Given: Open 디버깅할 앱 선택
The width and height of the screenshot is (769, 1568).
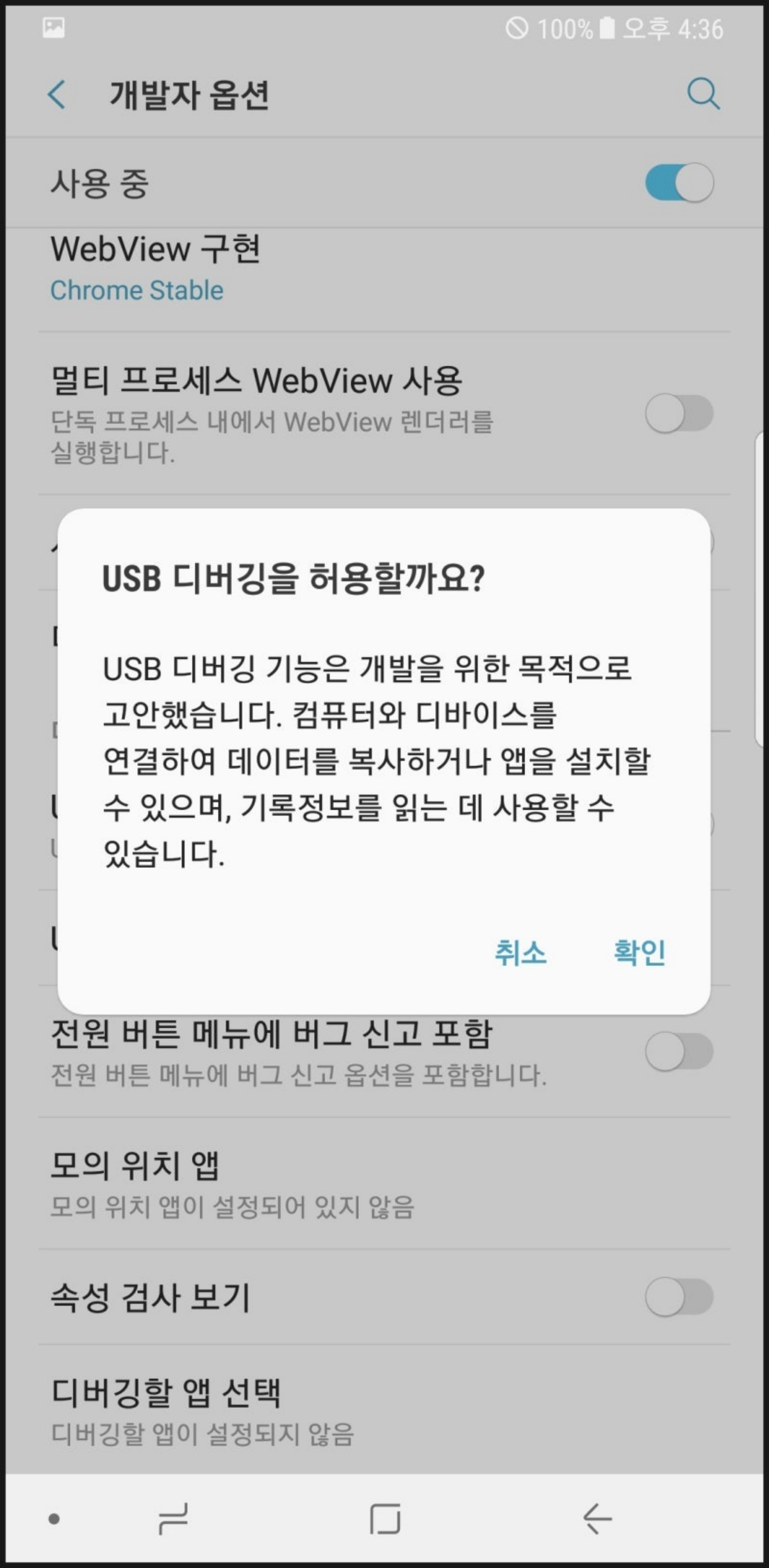Looking at the screenshot, I should pos(256,1410).
